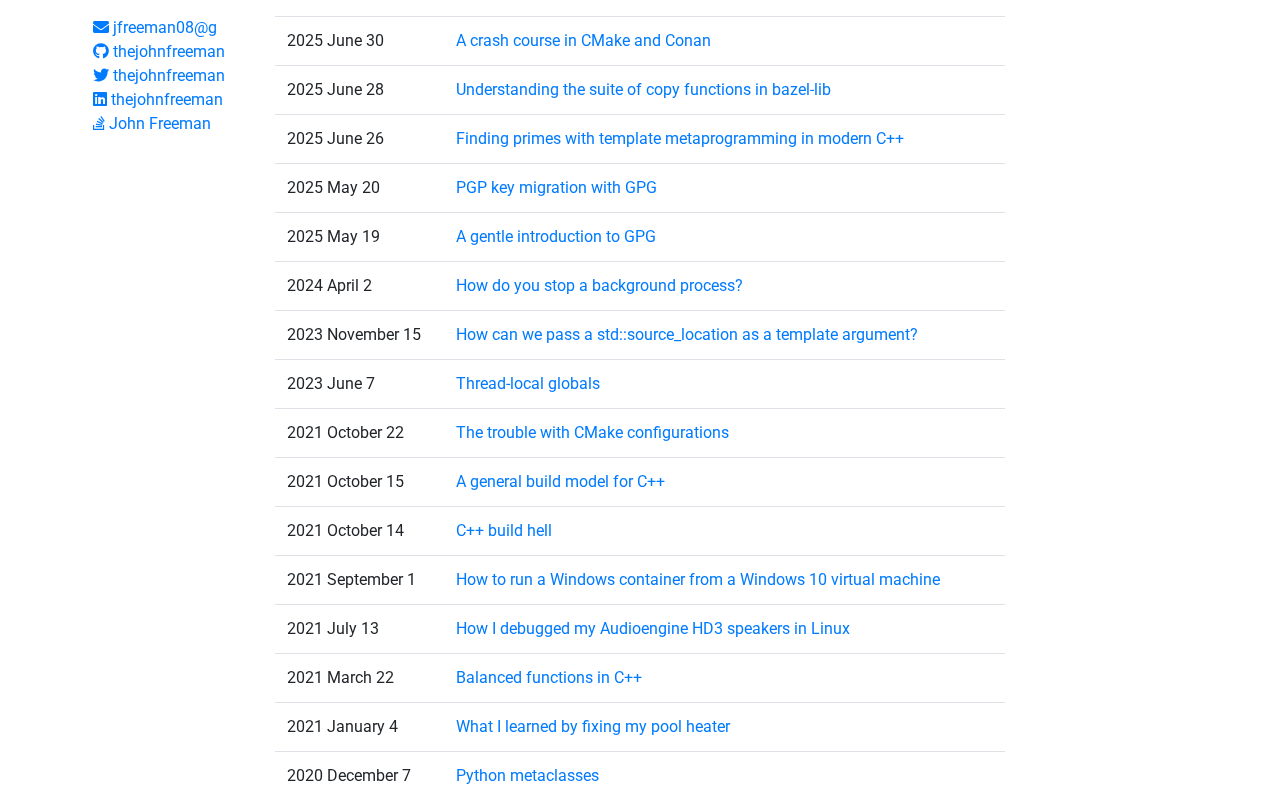Open Finding primes with template metaprogramming post
Viewport: 1280px width, 800px height.
pos(679,139)
